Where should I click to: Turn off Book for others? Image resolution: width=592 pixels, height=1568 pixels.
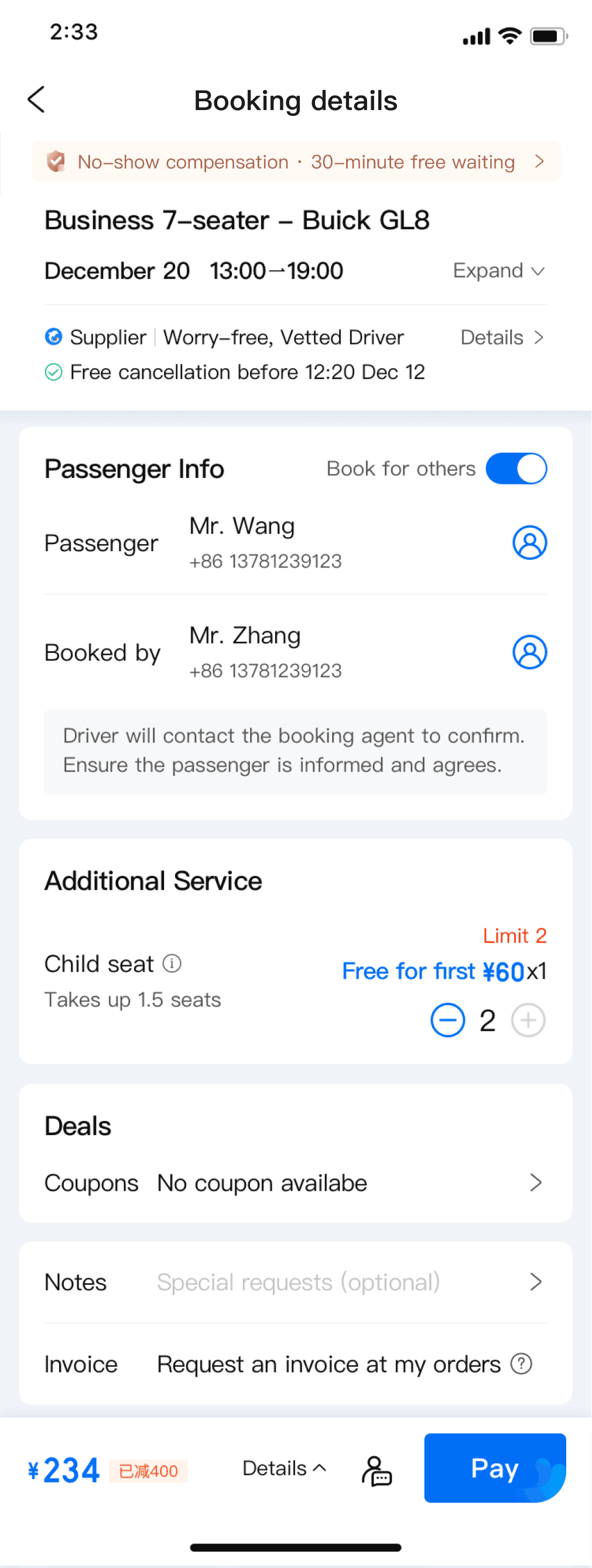[516, 469]
